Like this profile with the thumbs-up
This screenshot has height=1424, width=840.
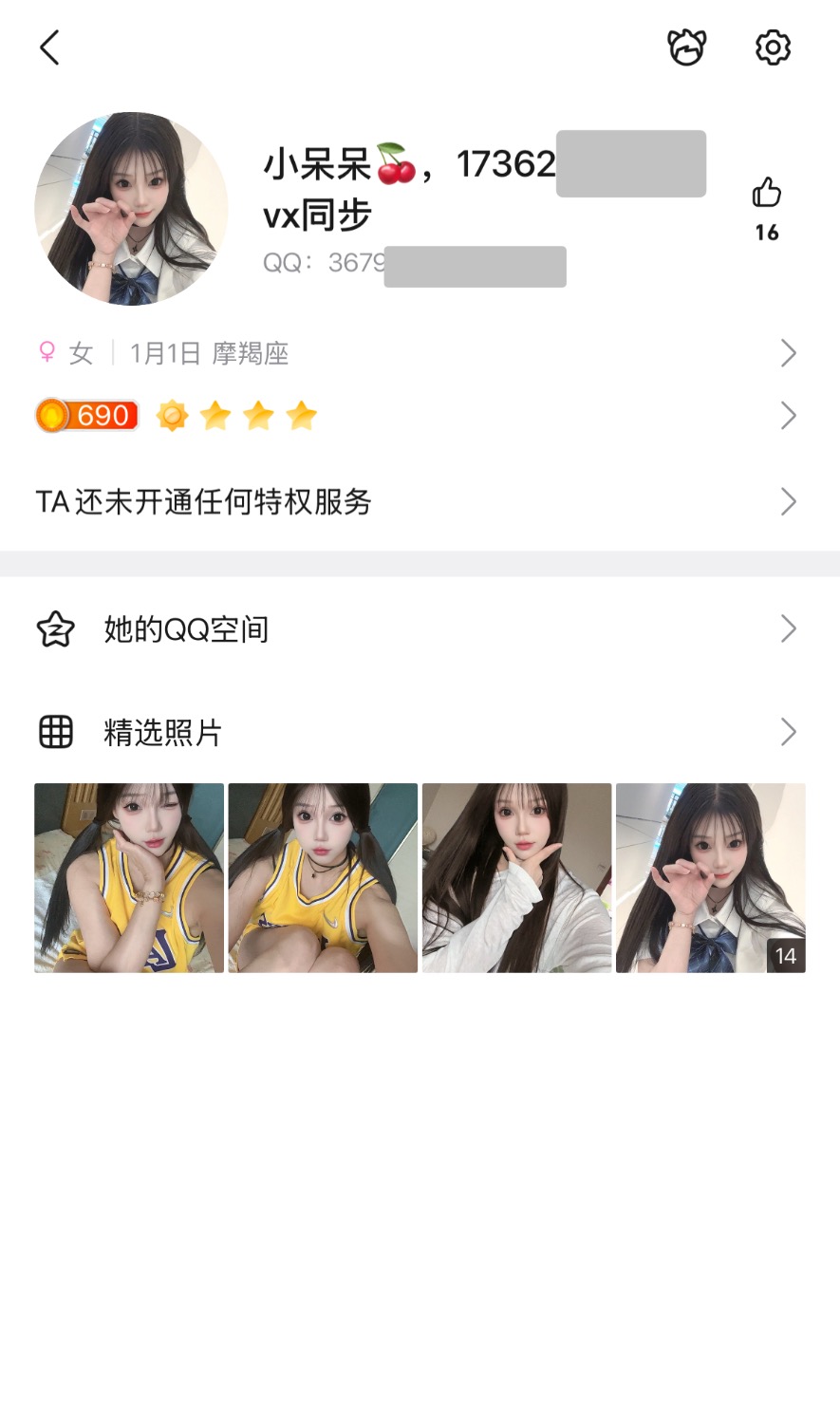pyautogui.click(x=766, y=194)
